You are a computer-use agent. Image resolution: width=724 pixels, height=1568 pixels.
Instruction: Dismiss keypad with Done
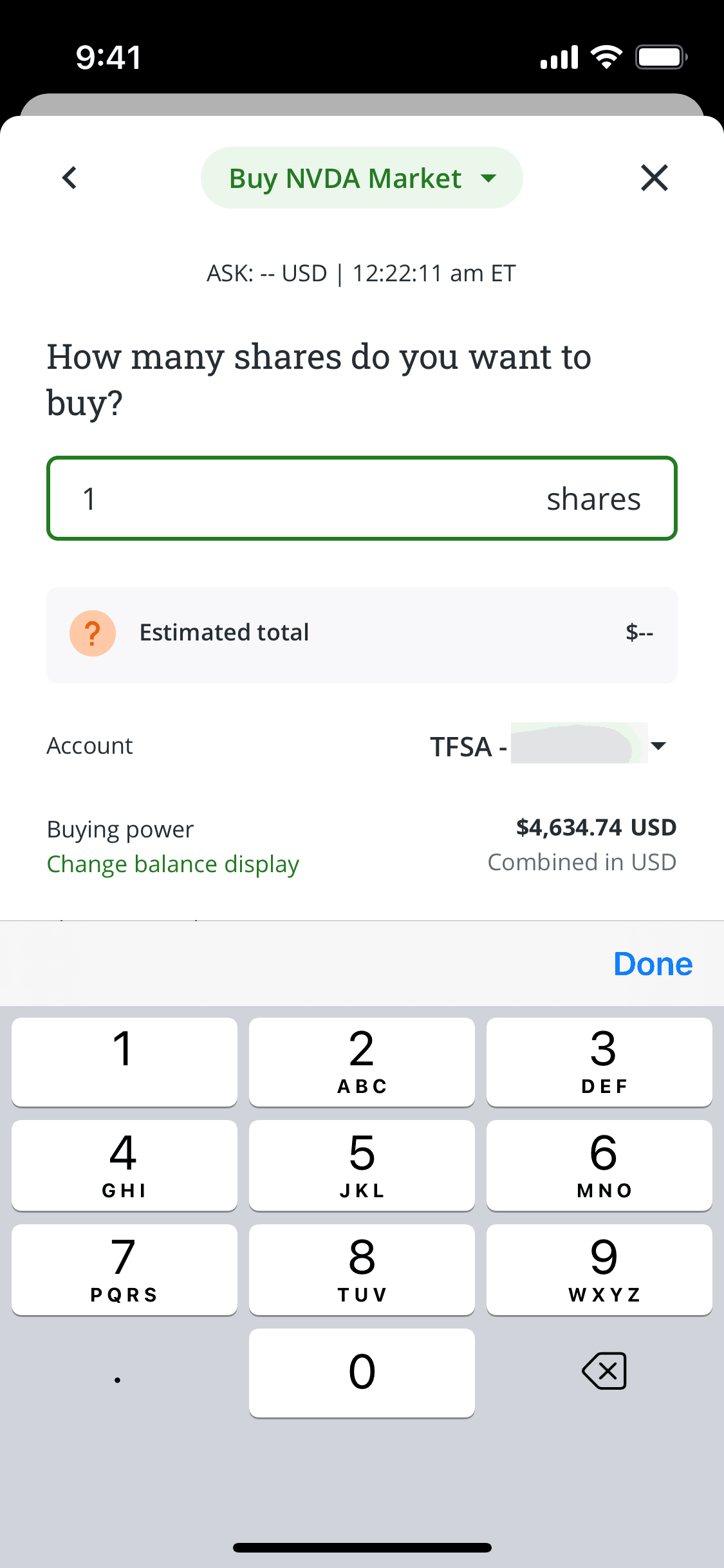[653, 964]
